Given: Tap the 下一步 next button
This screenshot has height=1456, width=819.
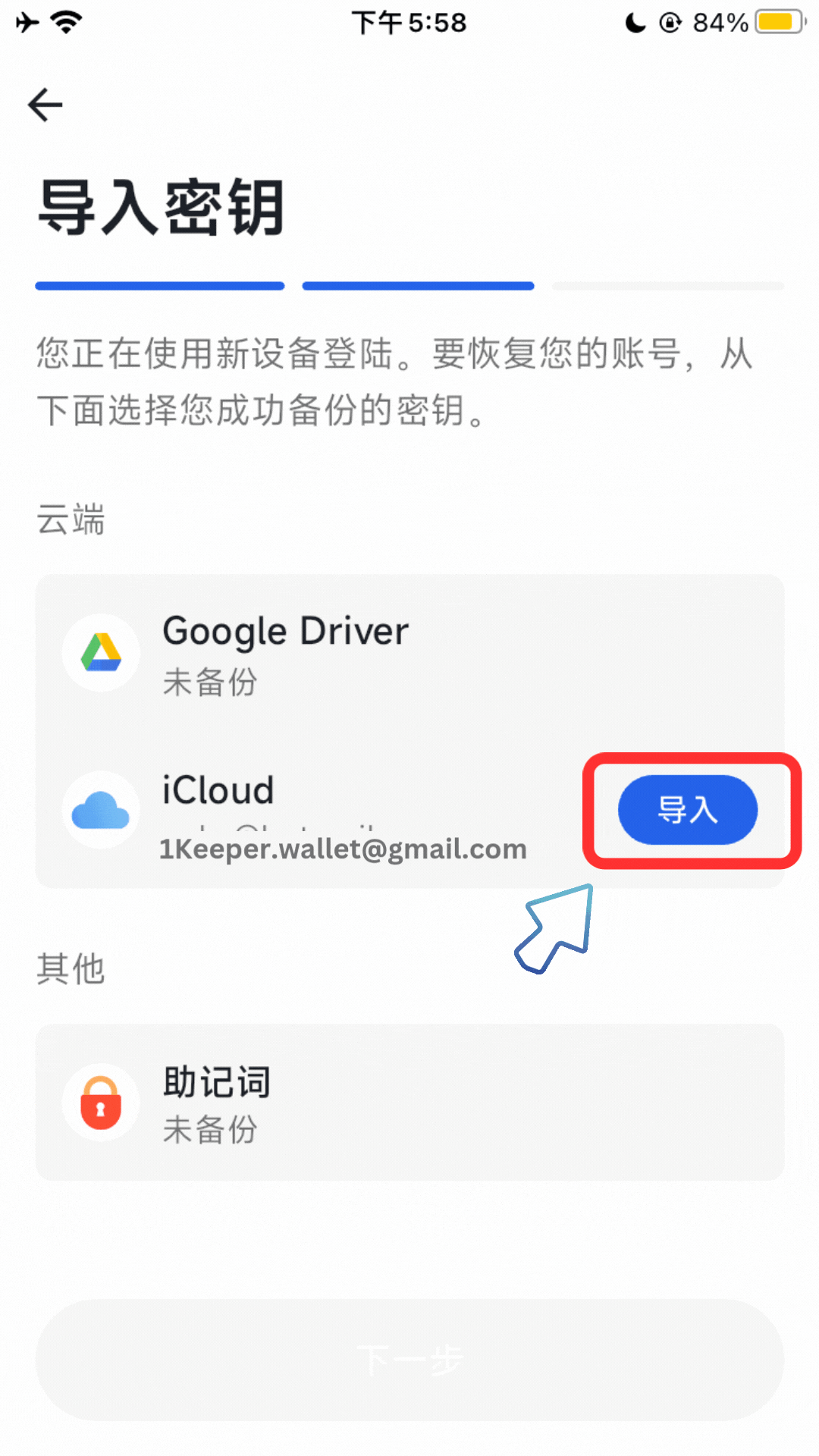Looking at the screenshot, I should tap(409, 1360).
